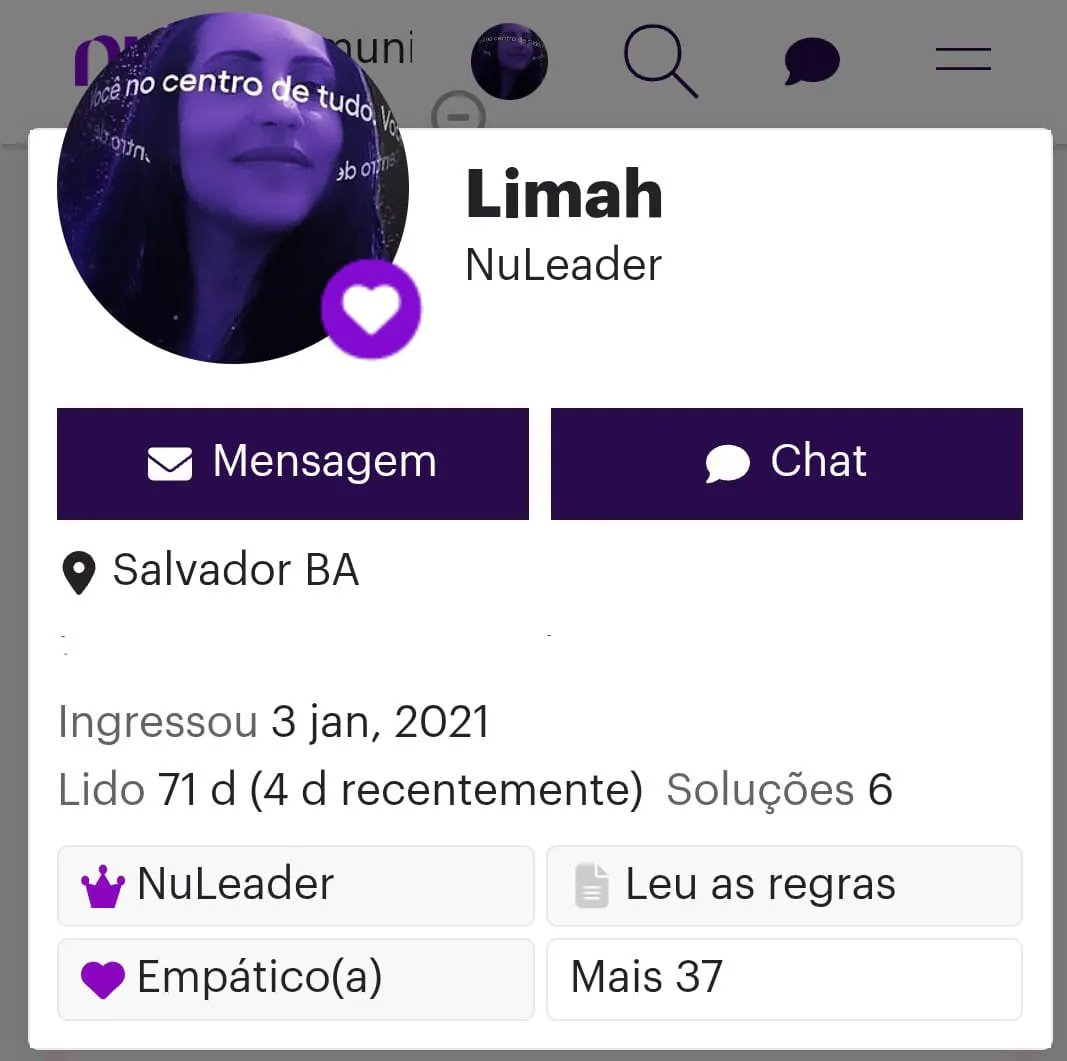Open the Empático(a) badge

click(x=295, y=978)
